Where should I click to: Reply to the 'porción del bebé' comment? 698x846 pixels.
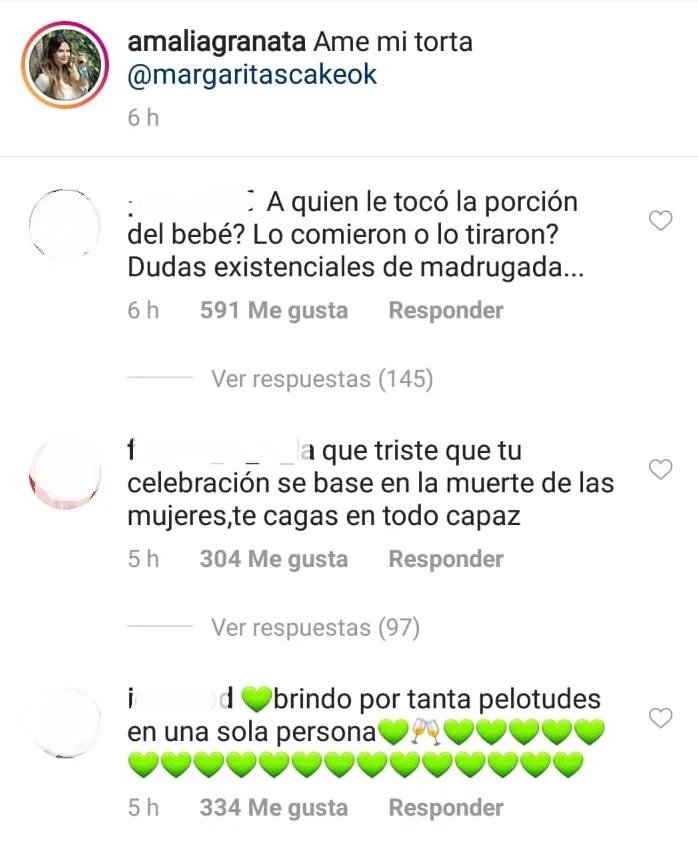(x=446, y=311)
